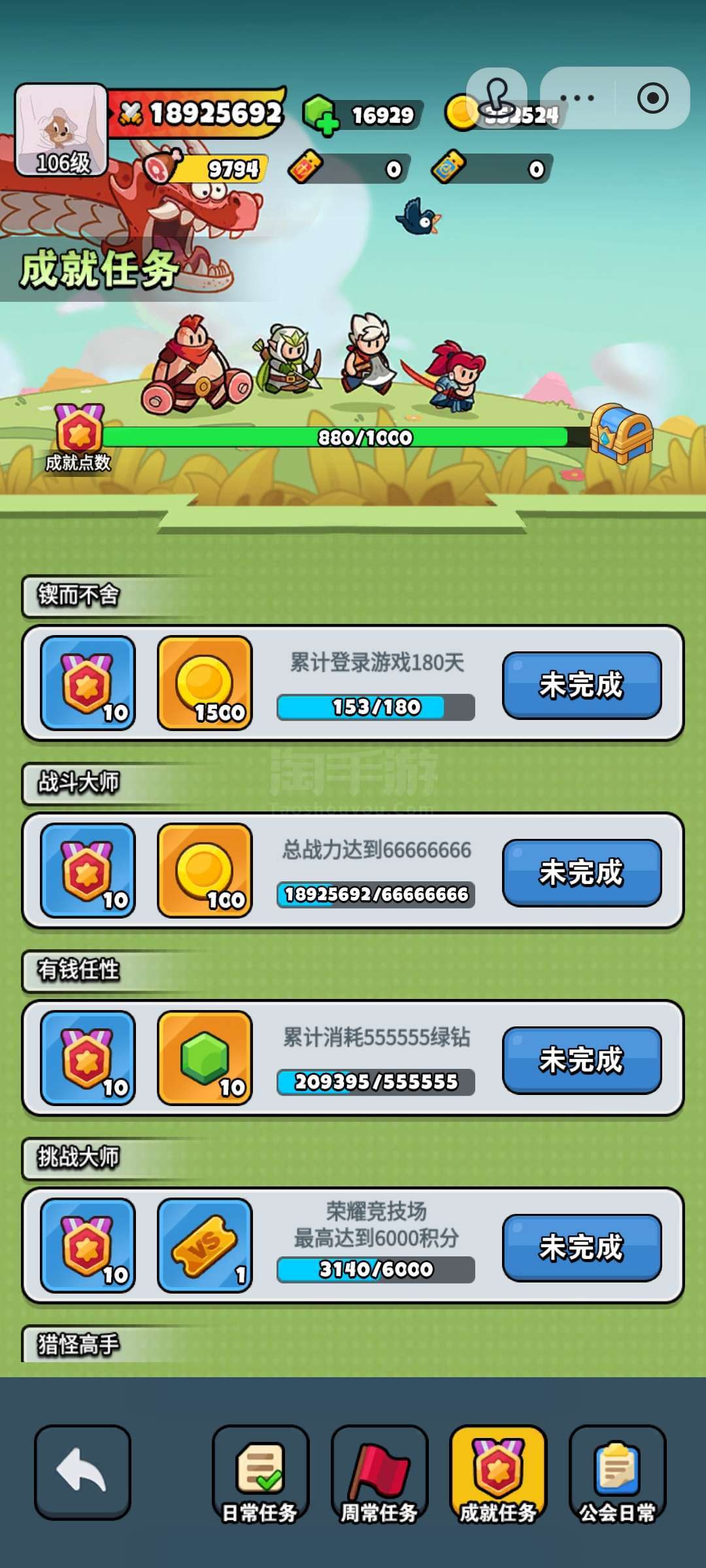Screen dimensions: 706x1568
Task: Tap the joystick icon in top bar
Action: coord(497,97)
